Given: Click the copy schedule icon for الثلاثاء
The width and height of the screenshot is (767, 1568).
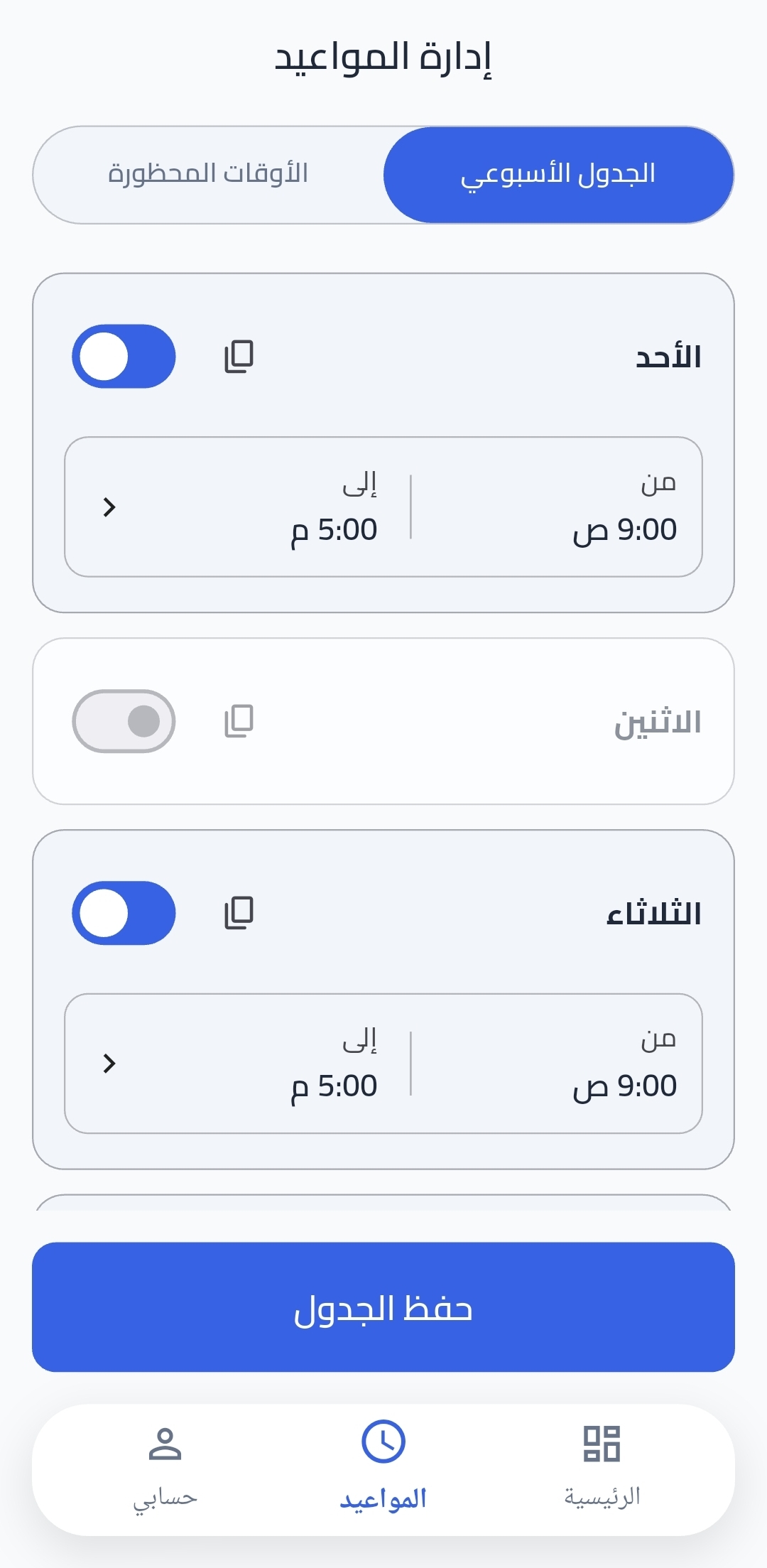Looking at the screenshot, I should point(238,914).
